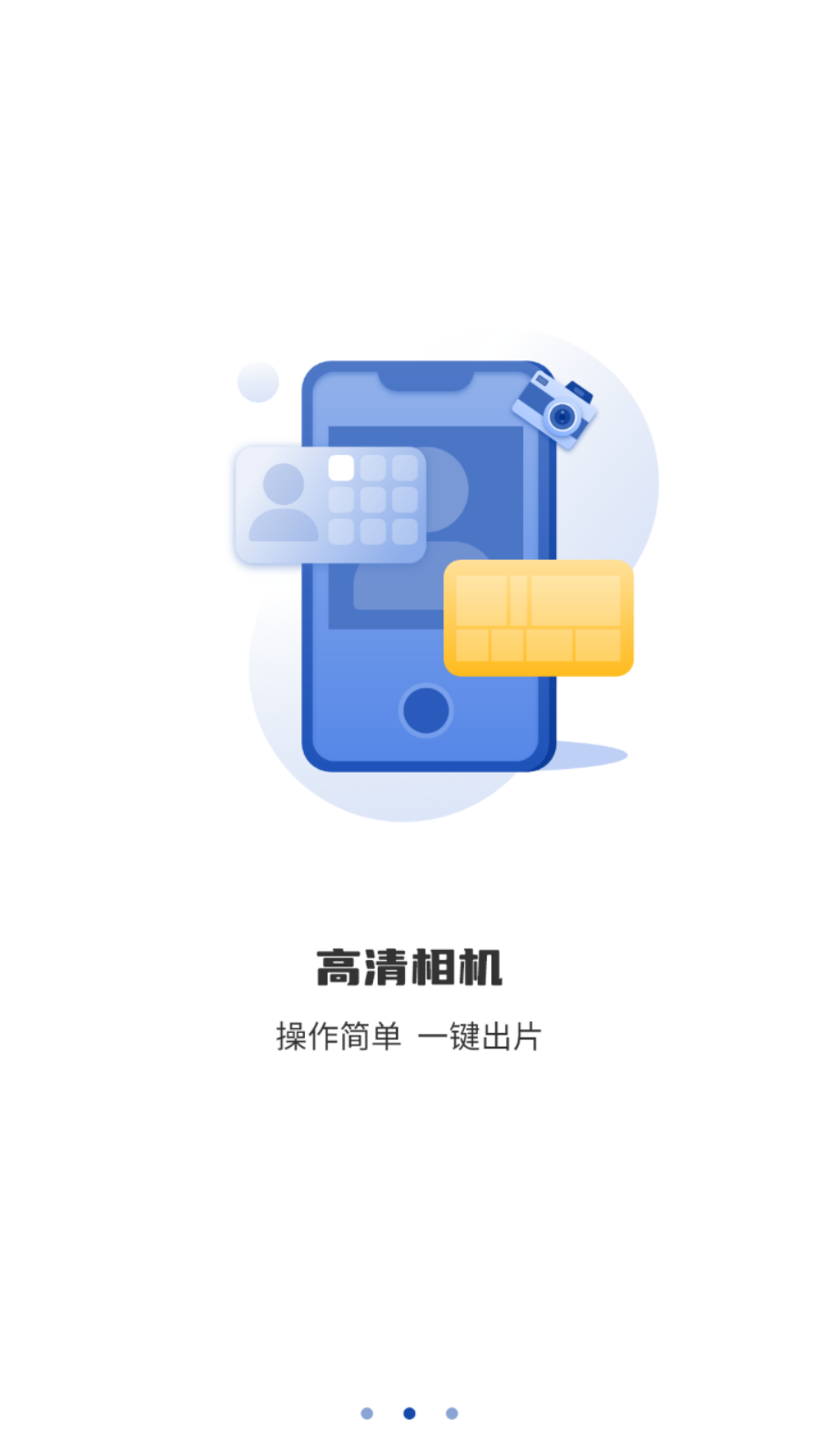
Task: Select the second page indicator dot
Action: (x=409, y=1411)
